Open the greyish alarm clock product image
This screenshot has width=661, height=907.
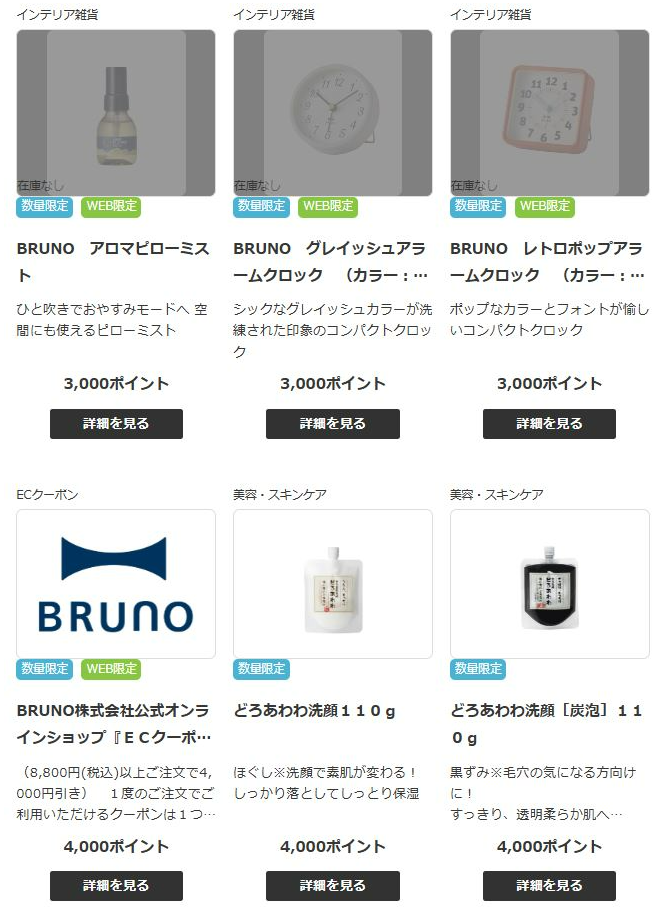(332, 112)
